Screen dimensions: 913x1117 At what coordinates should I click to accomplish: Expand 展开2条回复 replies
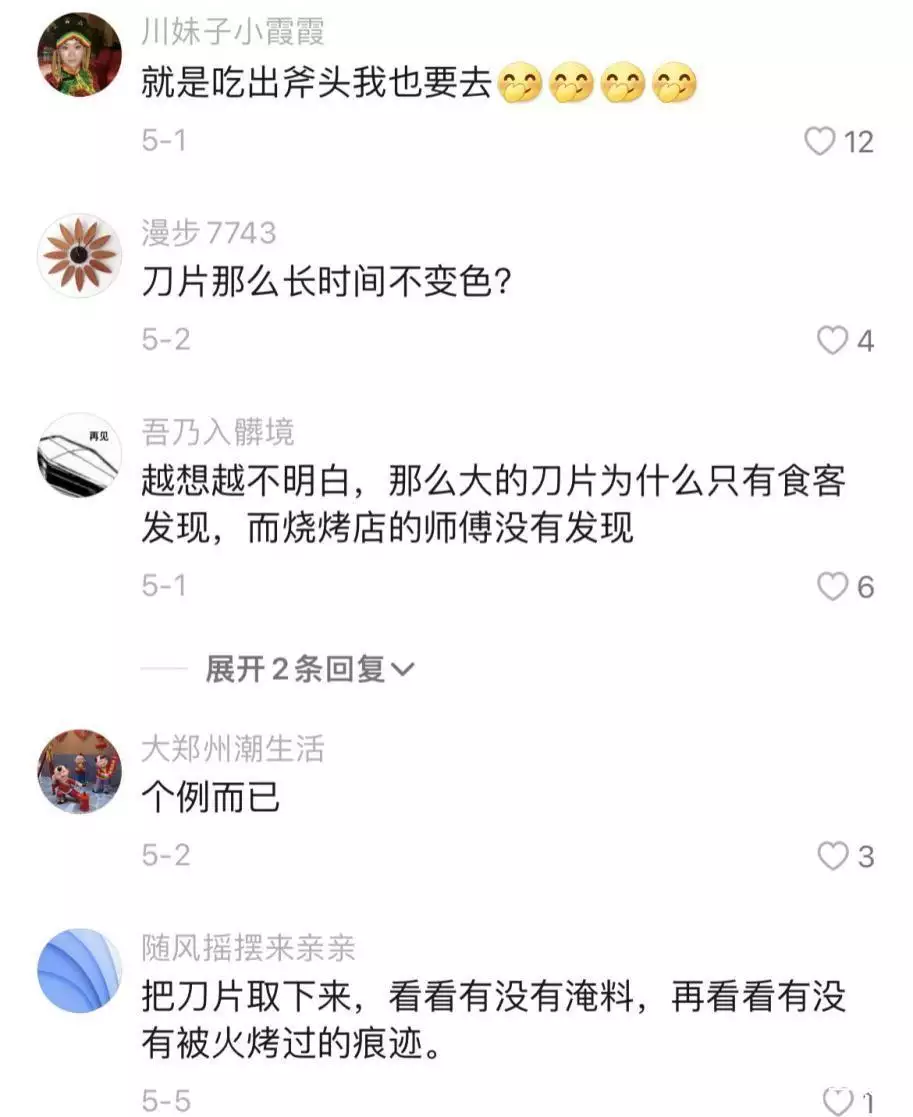click(309, 669)
